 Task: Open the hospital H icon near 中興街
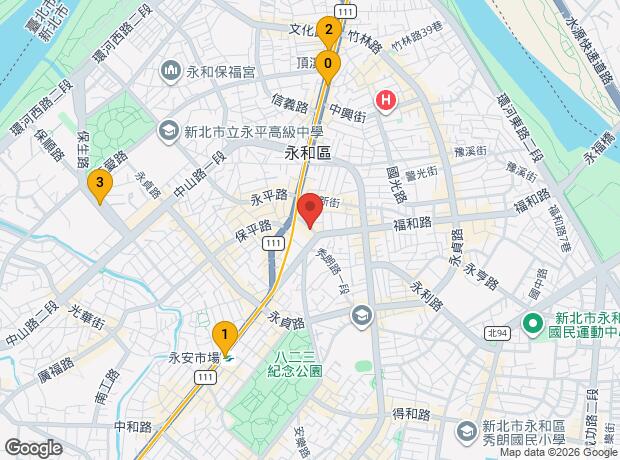point(386,101)
